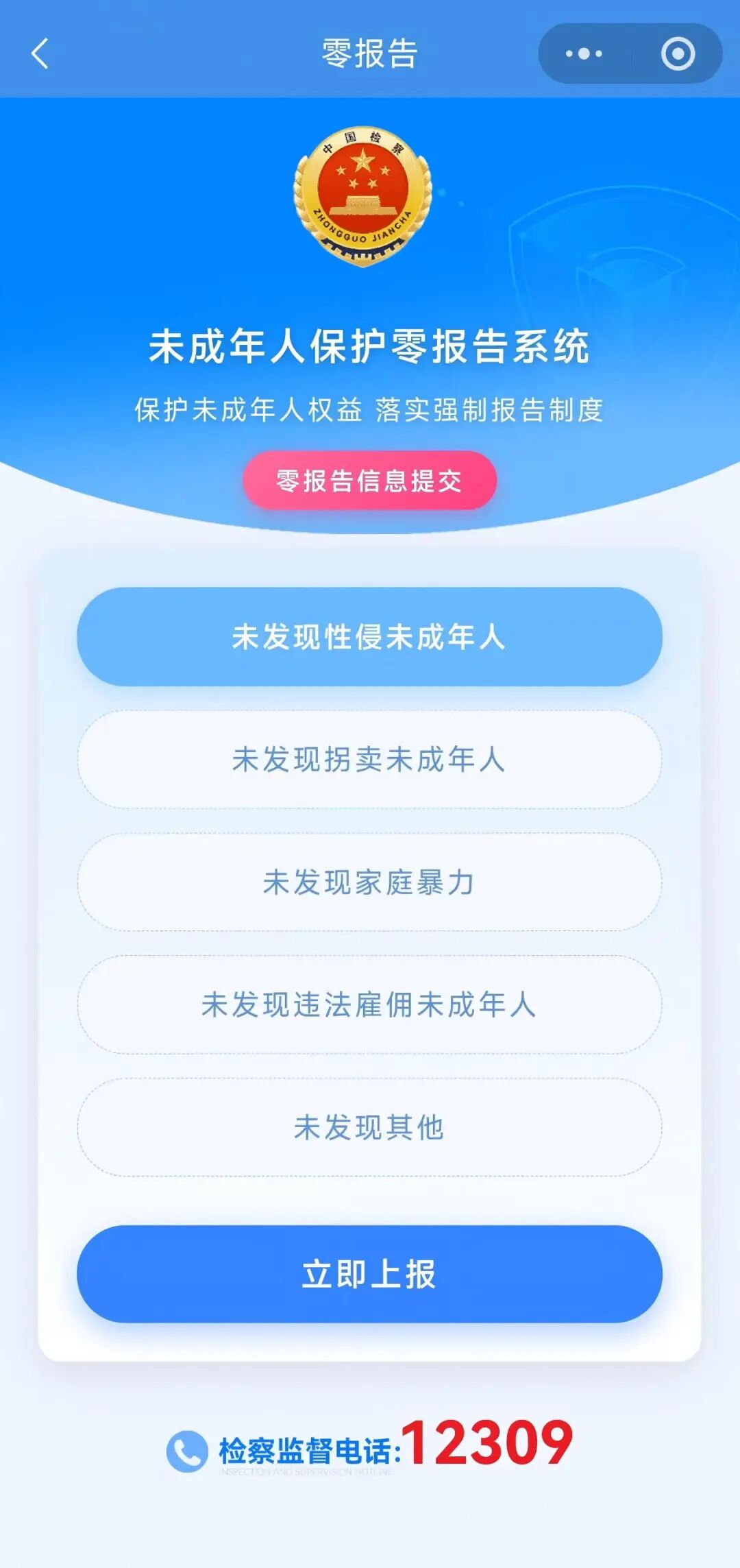The width and height of the screenshot is (740, 1568).
Task: Close the mini program via circle icon
Action: pyautogui.click(x=678, y=53)
